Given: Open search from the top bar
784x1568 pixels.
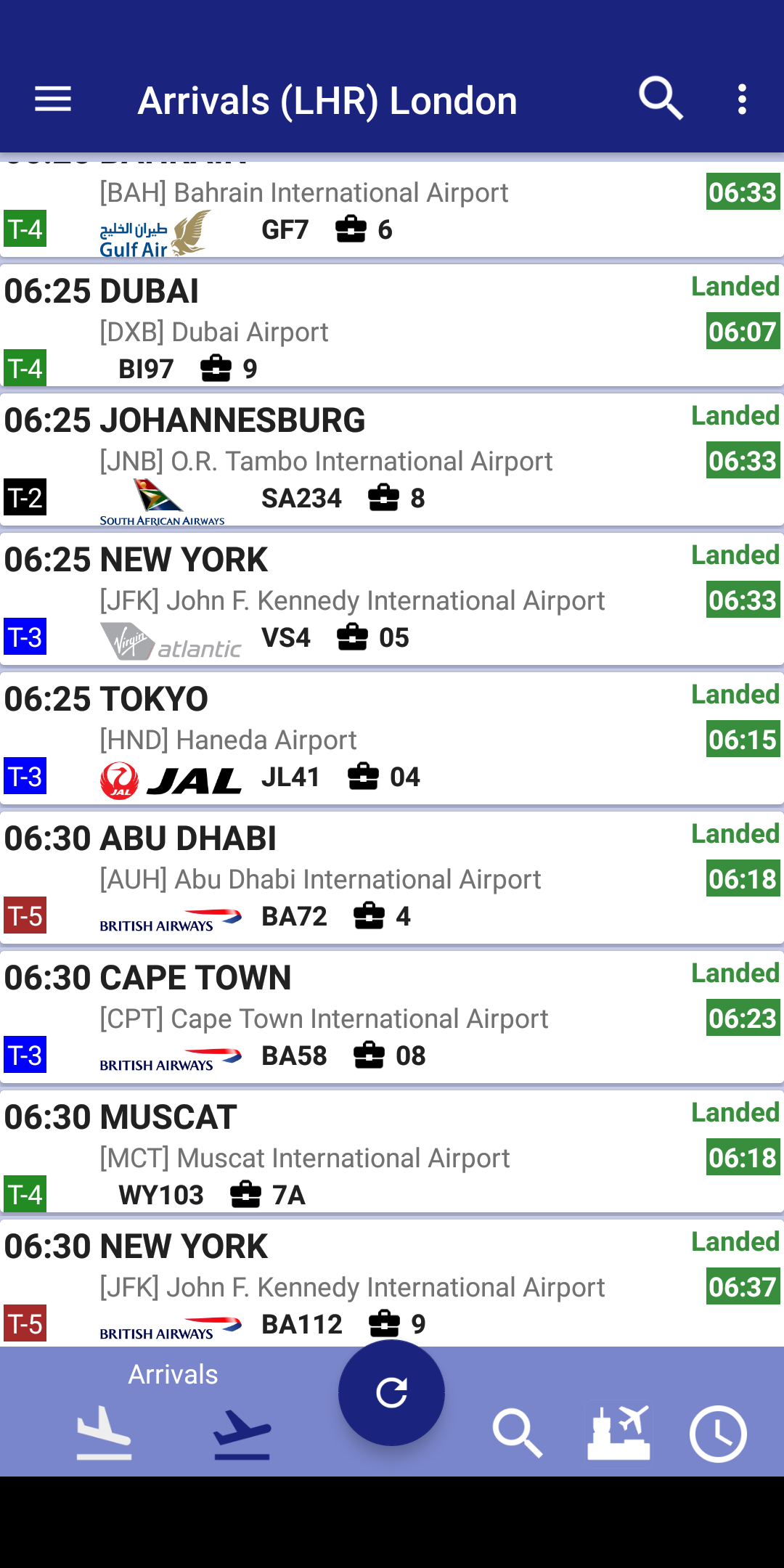Looking at the screenshot, I should (x=660, y=99).
